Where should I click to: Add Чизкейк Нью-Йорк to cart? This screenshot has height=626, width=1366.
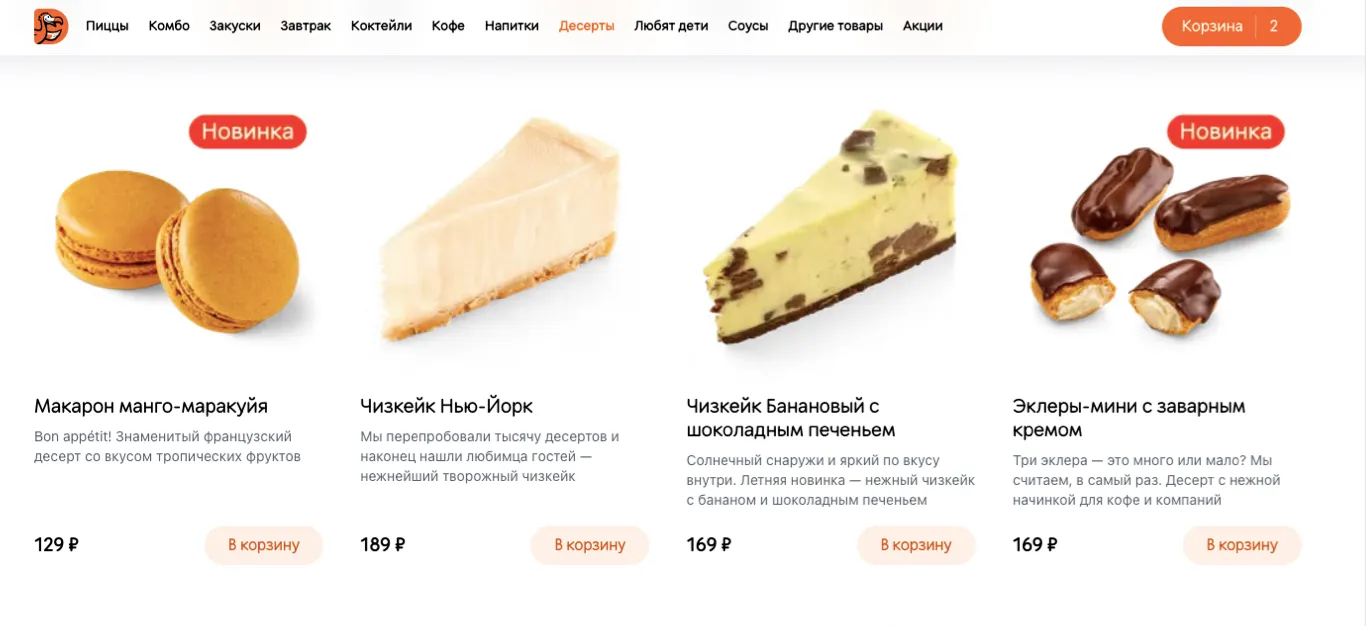tap(590, 545)
